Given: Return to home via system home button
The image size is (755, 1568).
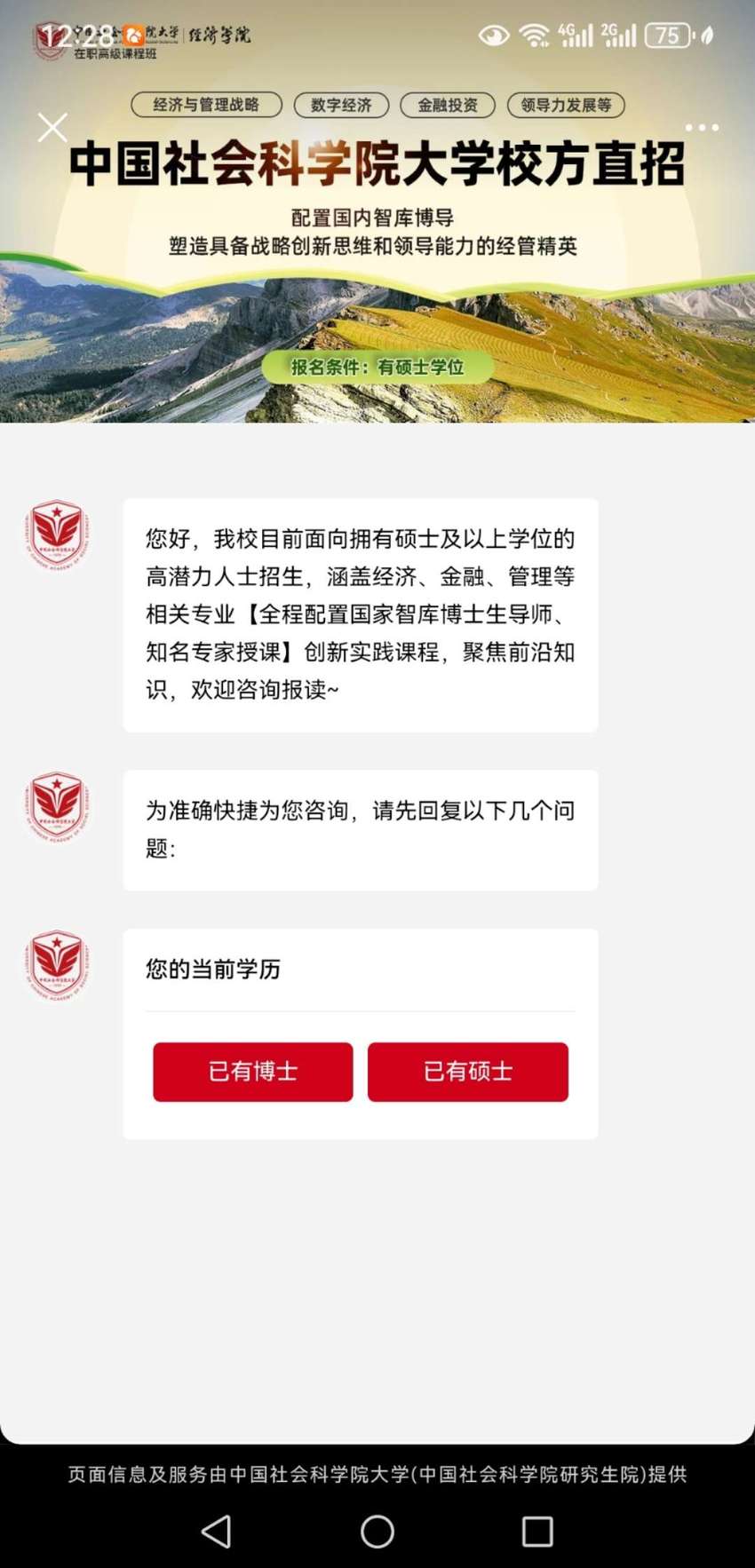Looking at the screenshot, I should [x=377, y=1532].
